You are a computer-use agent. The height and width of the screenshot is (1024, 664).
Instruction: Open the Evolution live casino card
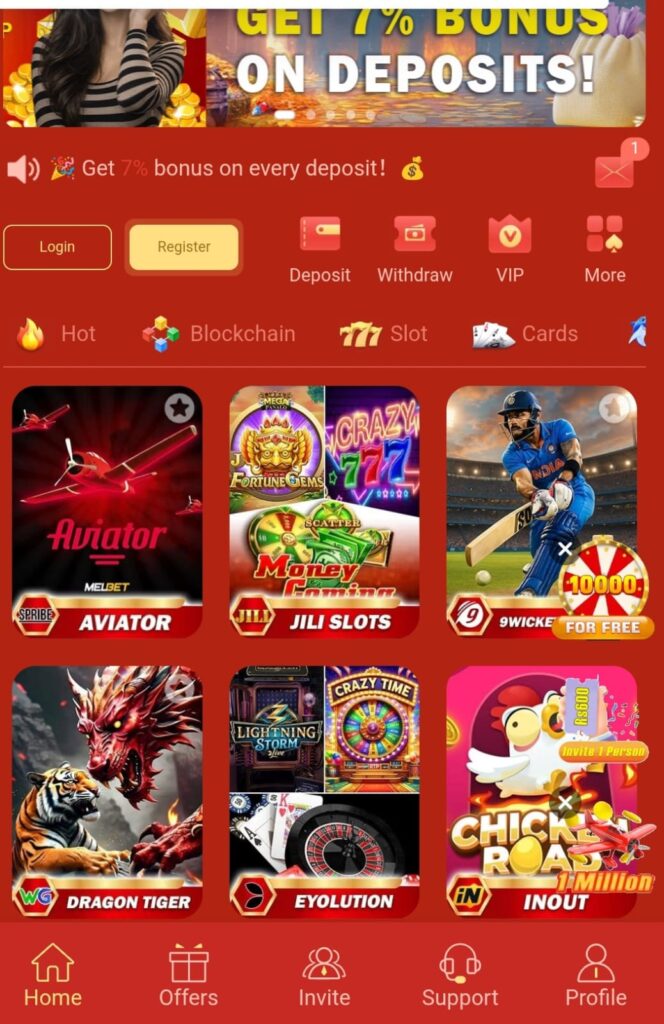tap(324, 791)
